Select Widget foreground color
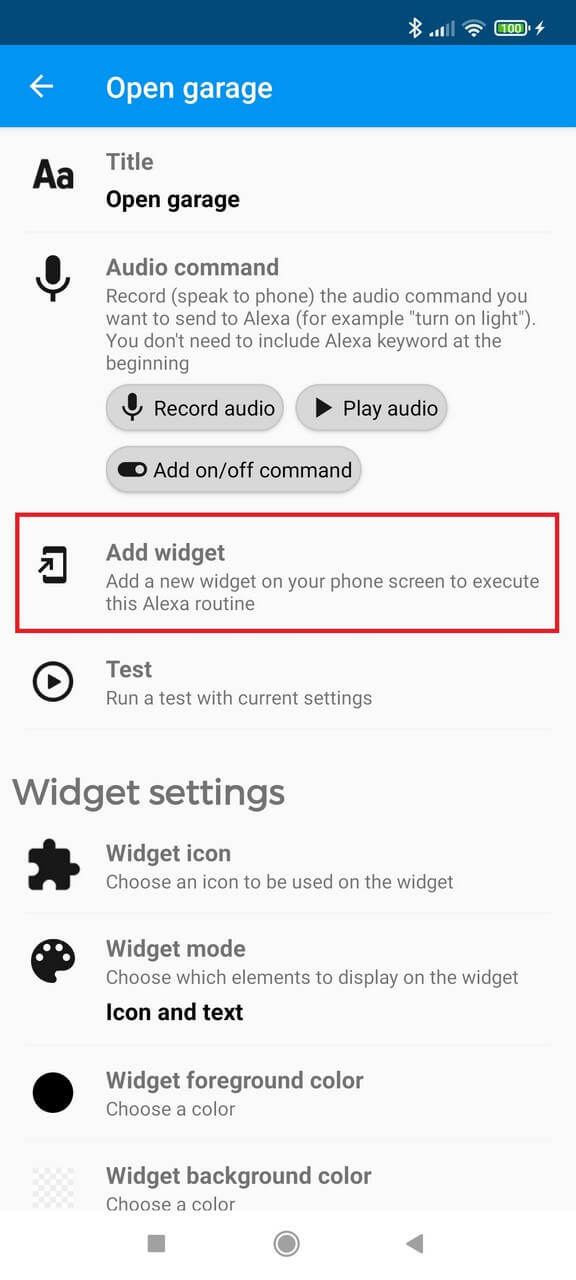Viewport: 576px width, 1280px height. coord(288,1093)
